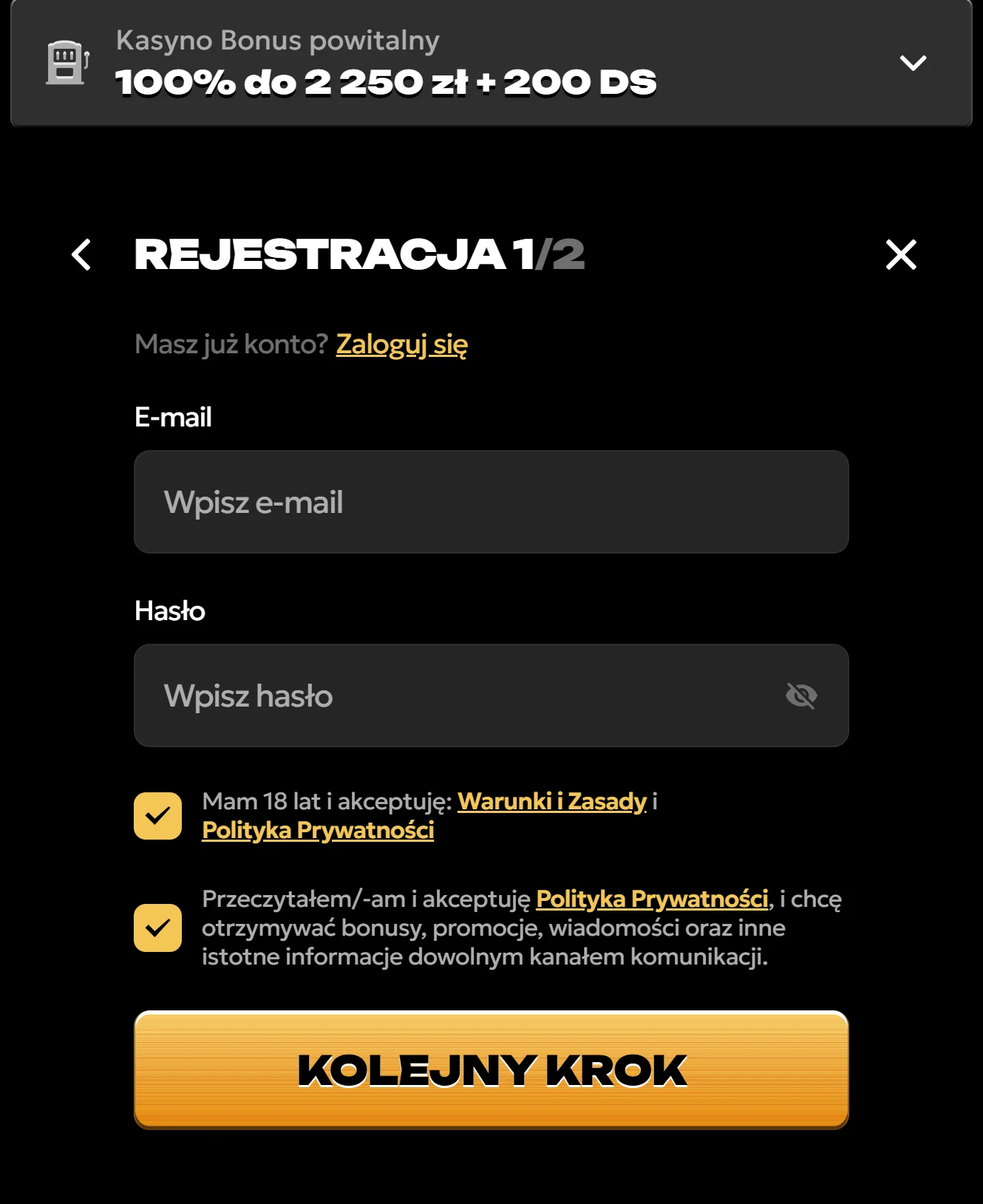Close the registration form
Screen dimensions: 983x1204
901,255
